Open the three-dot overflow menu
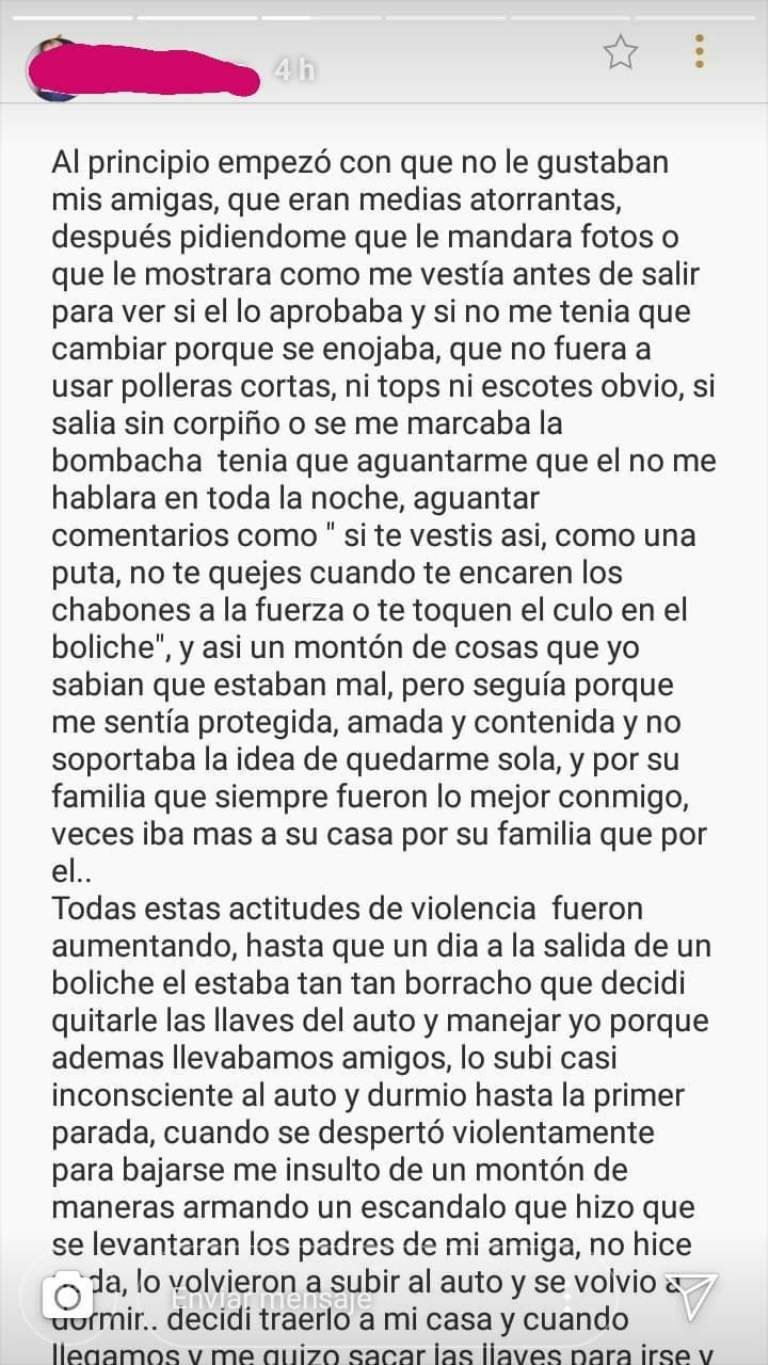 [x=699, y=51]
